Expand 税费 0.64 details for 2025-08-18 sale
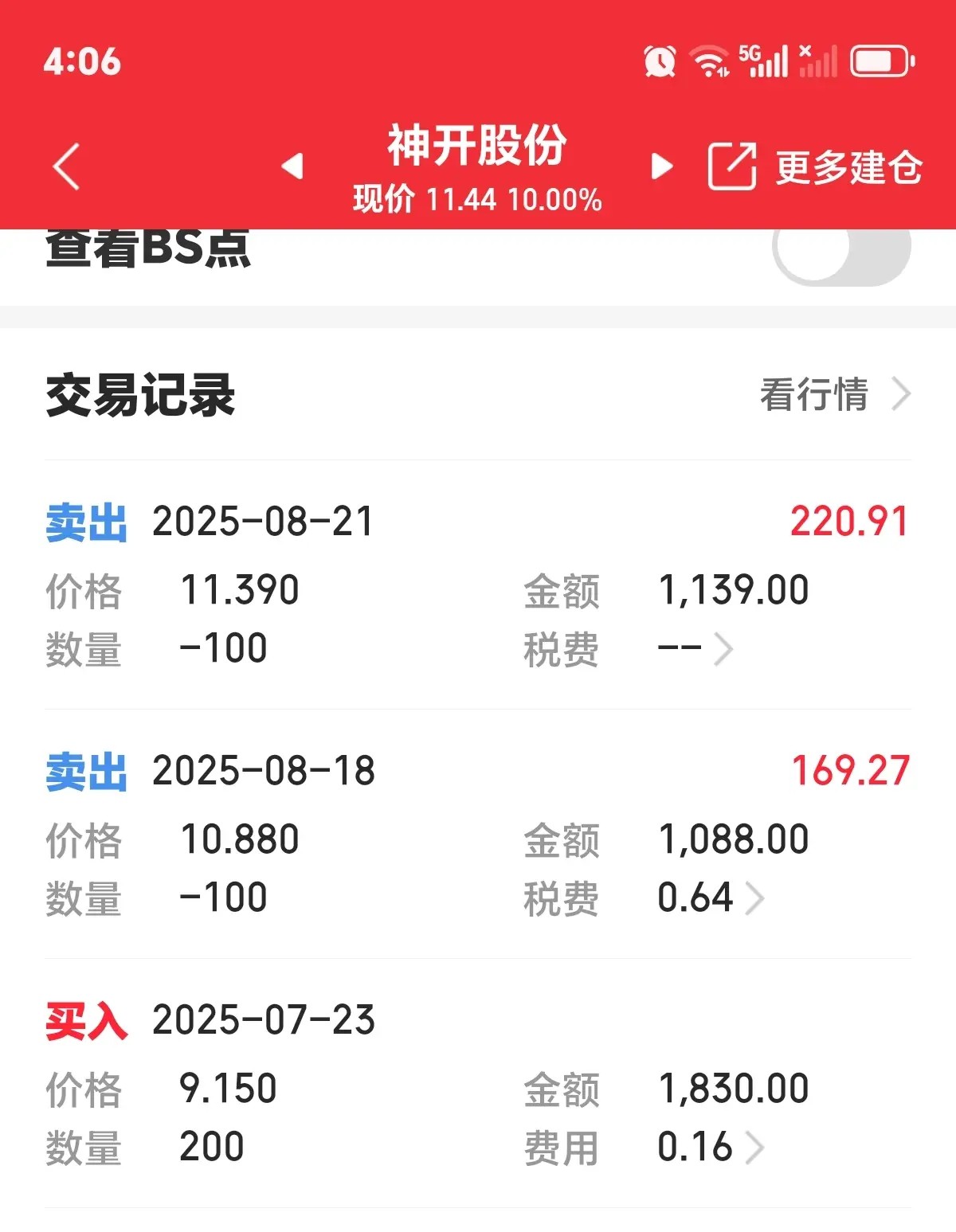The height and width of the screenshot is (1232, 956). coord(754,898)
